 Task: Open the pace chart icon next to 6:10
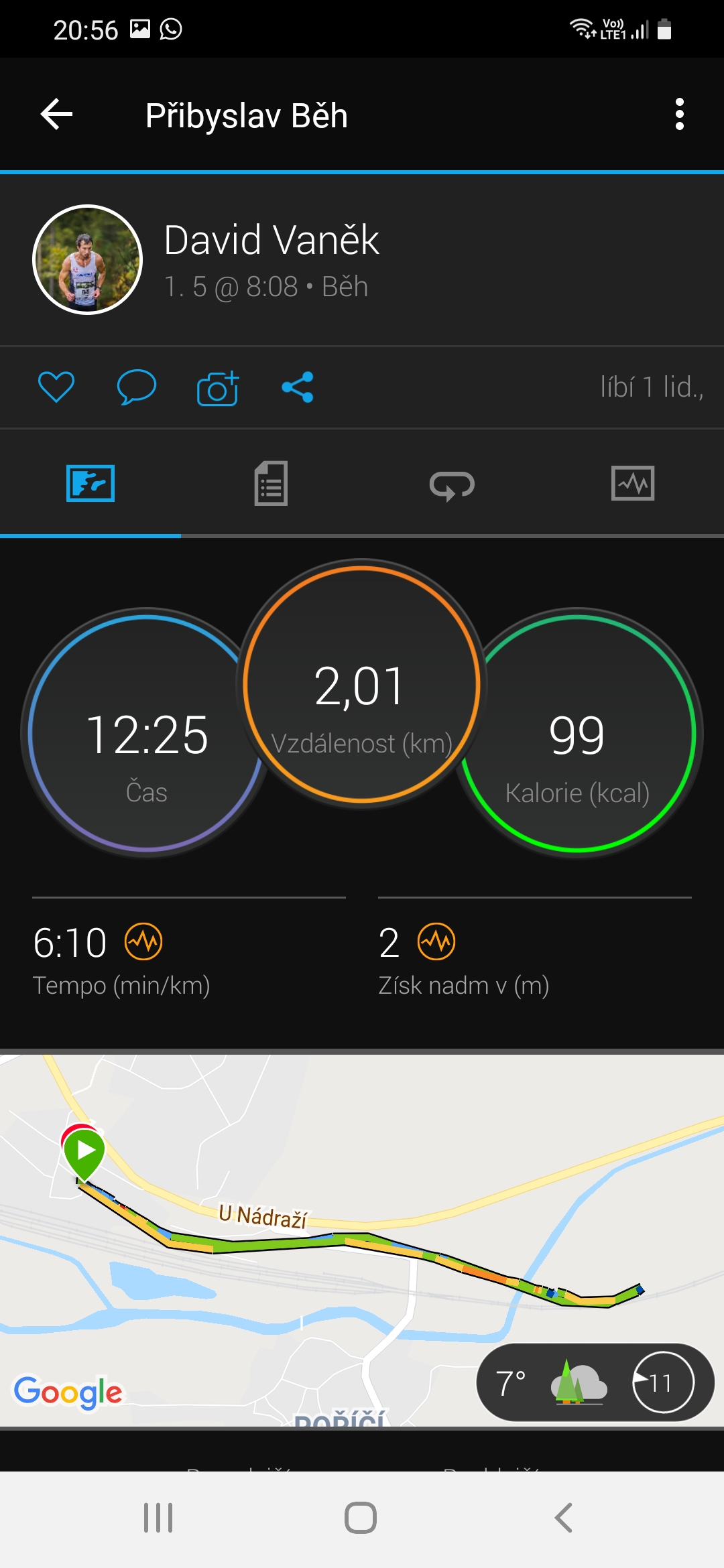[x=143, y=941]
